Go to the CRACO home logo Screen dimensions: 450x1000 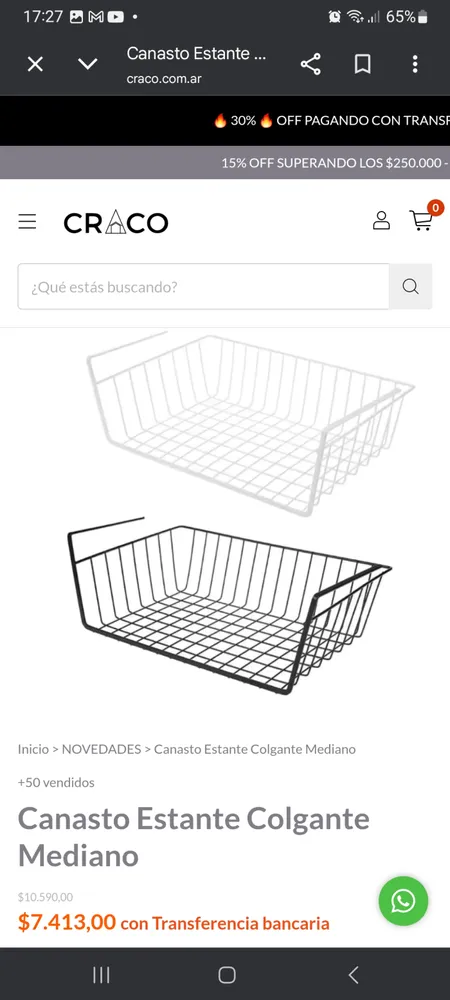click(x=115, y=223)
